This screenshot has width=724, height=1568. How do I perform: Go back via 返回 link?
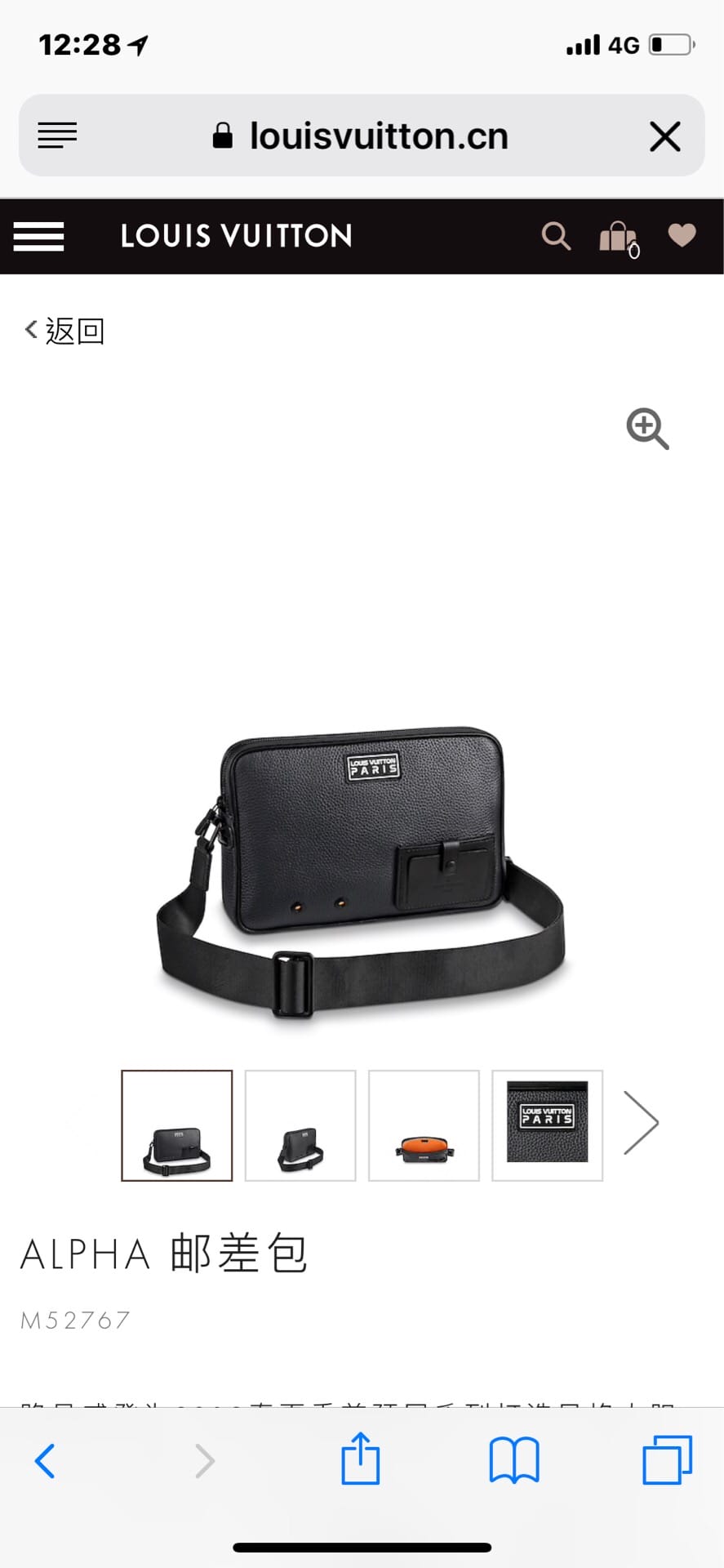(x=64, y=331)
